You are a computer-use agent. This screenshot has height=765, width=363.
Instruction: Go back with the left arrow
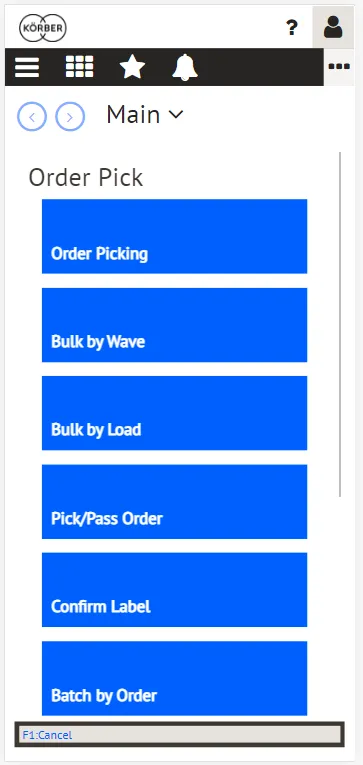[x=32, y=117]
